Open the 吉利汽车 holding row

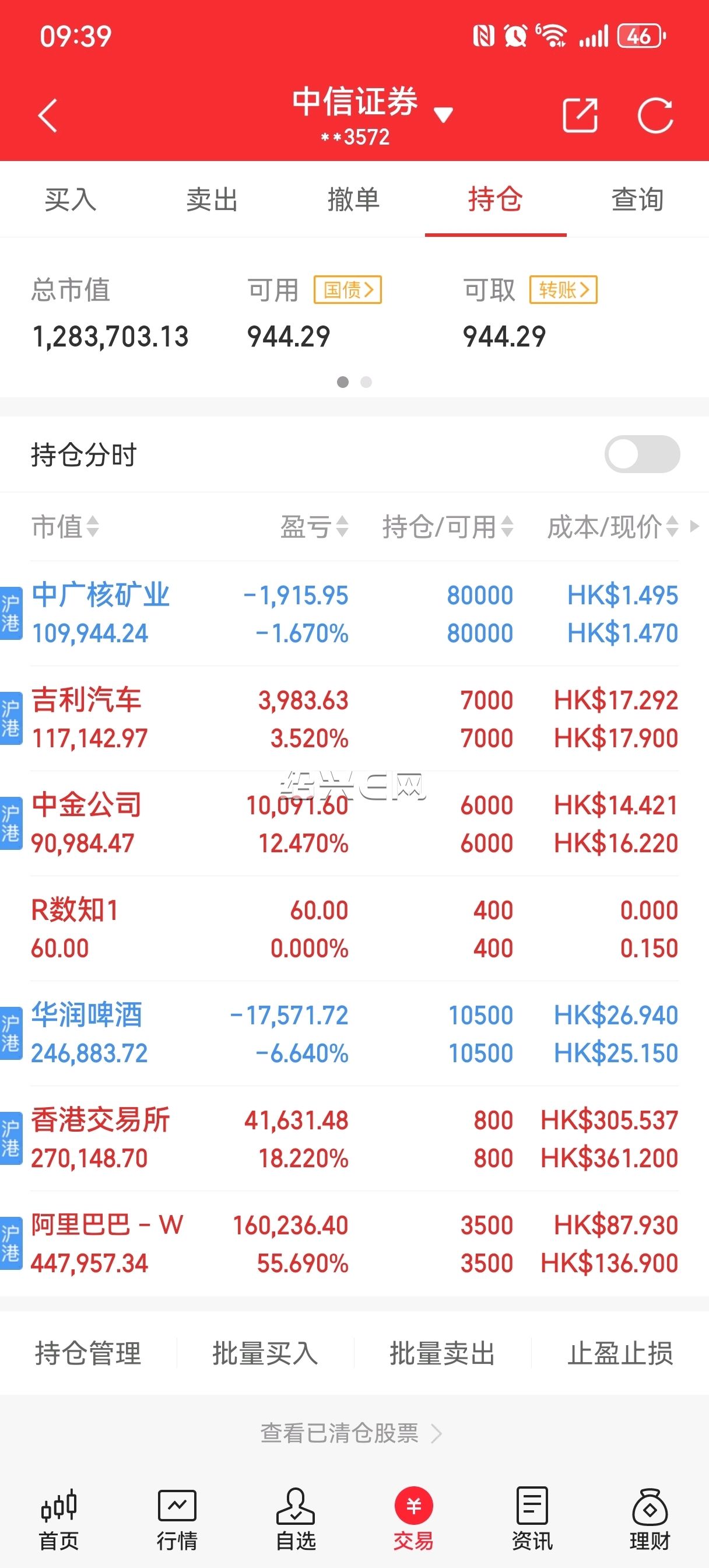click(354, 719)
